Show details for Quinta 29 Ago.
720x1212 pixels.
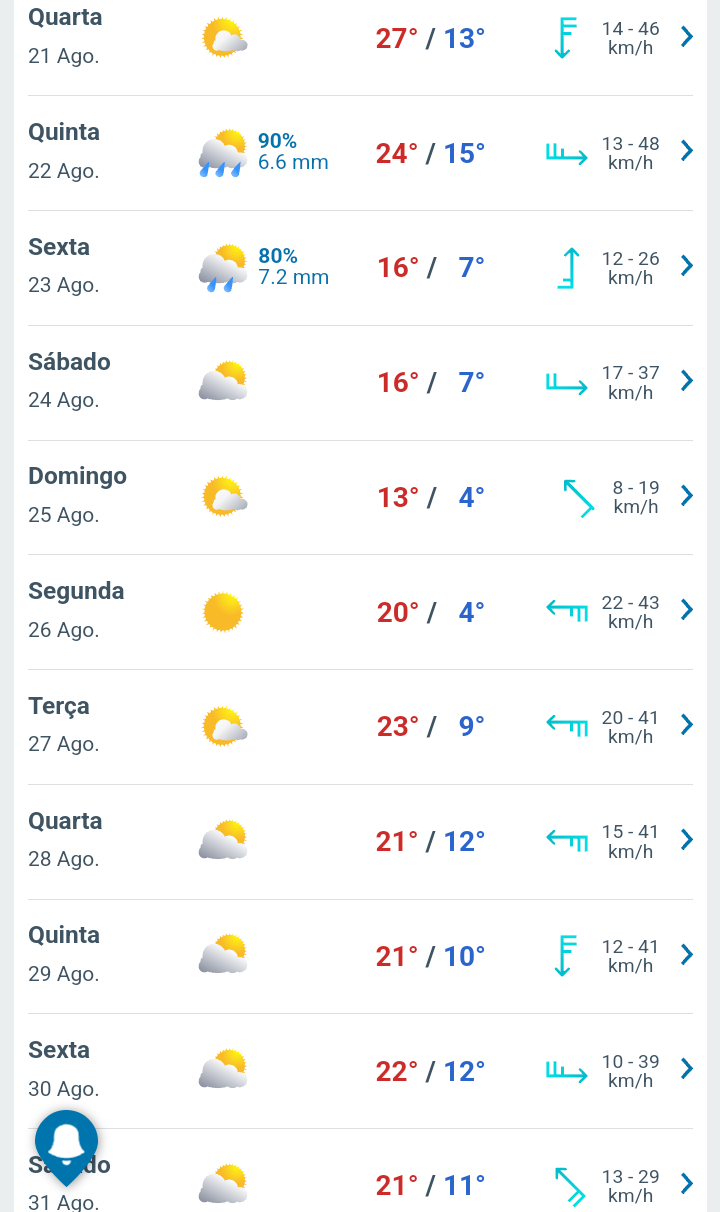(x=360, y=957)
